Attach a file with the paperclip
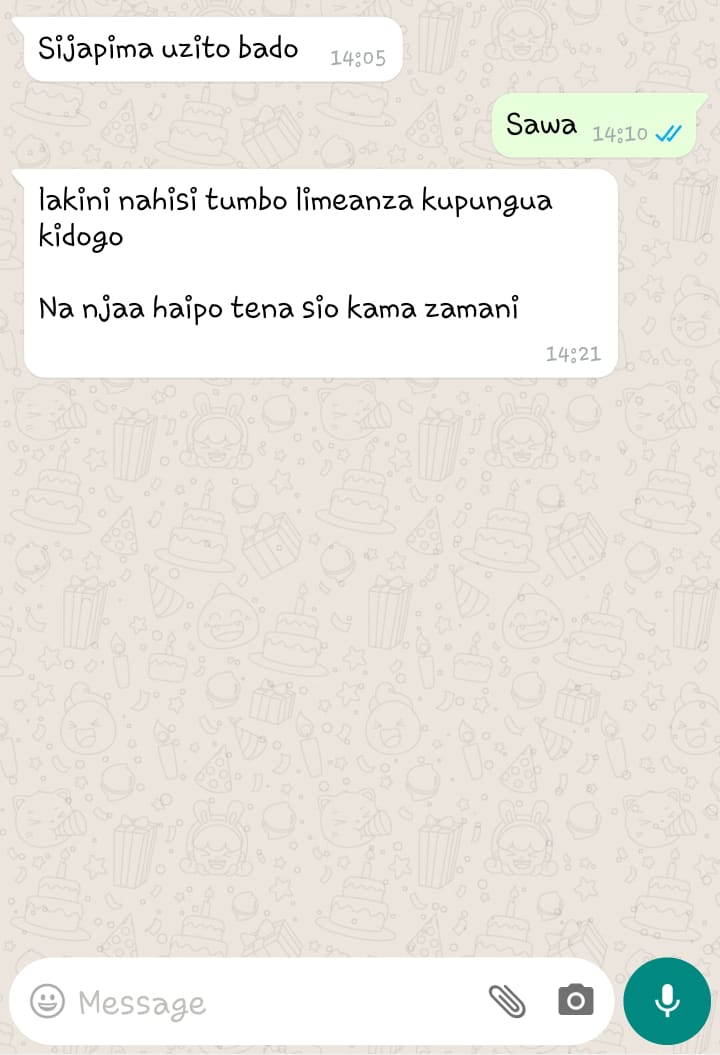Viewport: 720px width, 1055px height. click(506, 1001)
